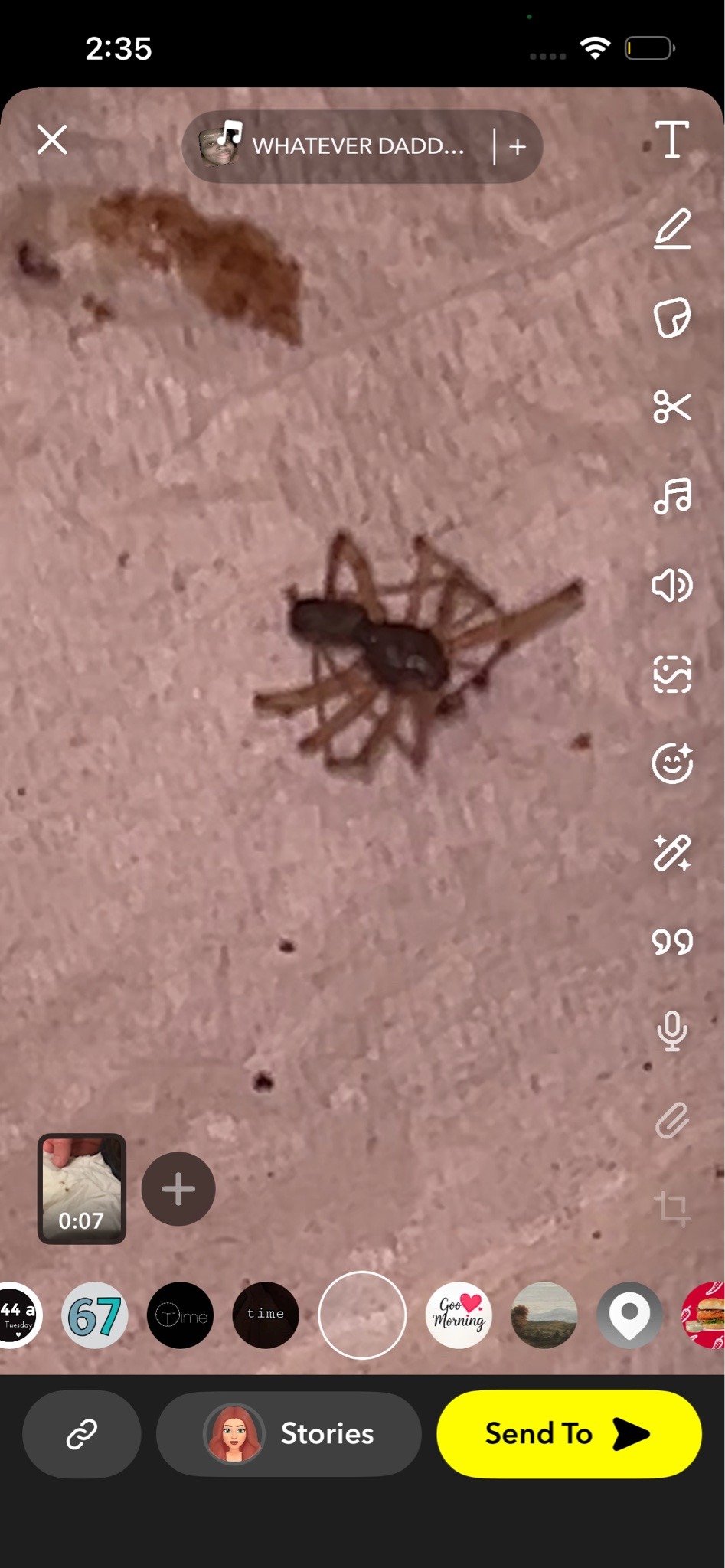Close the snap editor with the X

click(52, 140)
